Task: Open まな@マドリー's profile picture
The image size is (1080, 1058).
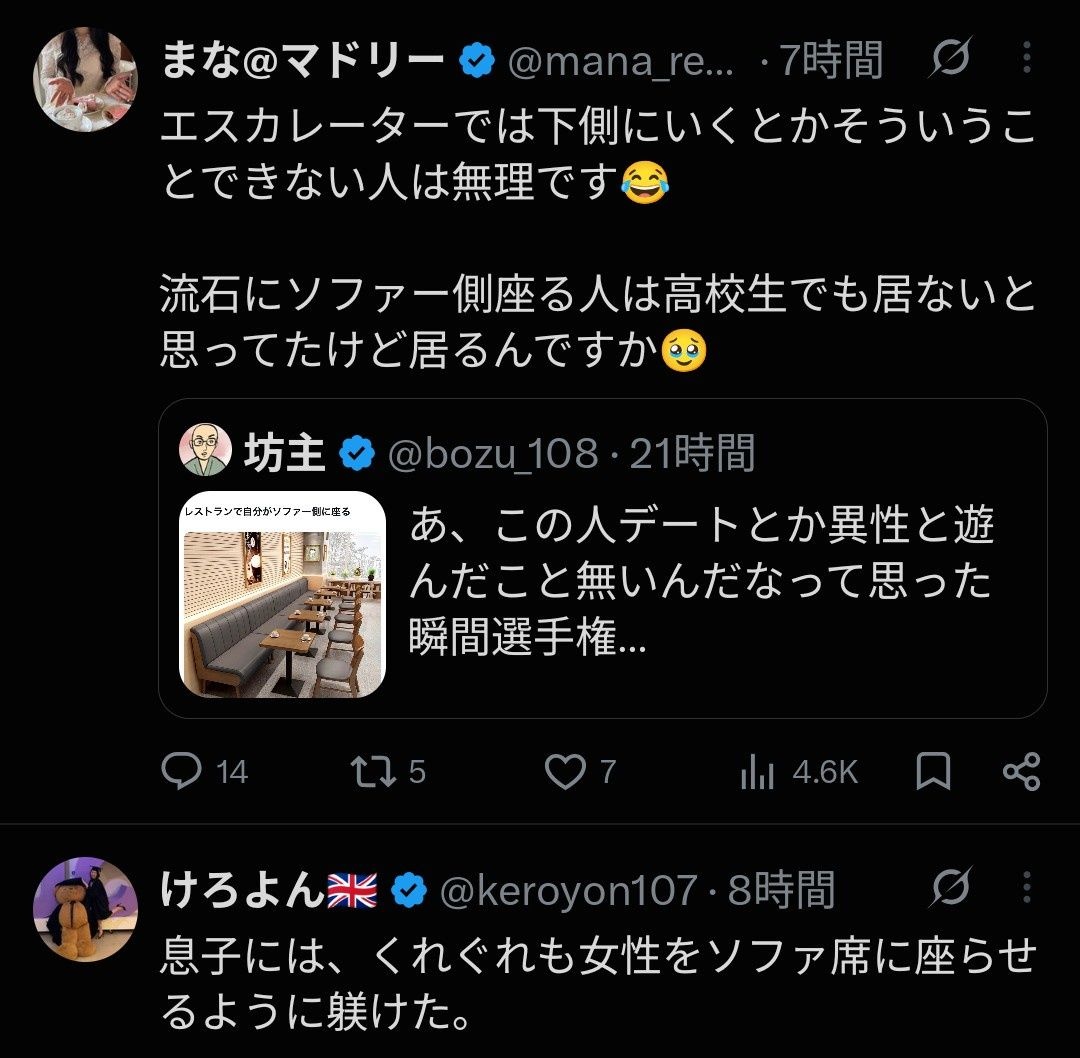Action: pyautogui.click(x=85, y=79)
